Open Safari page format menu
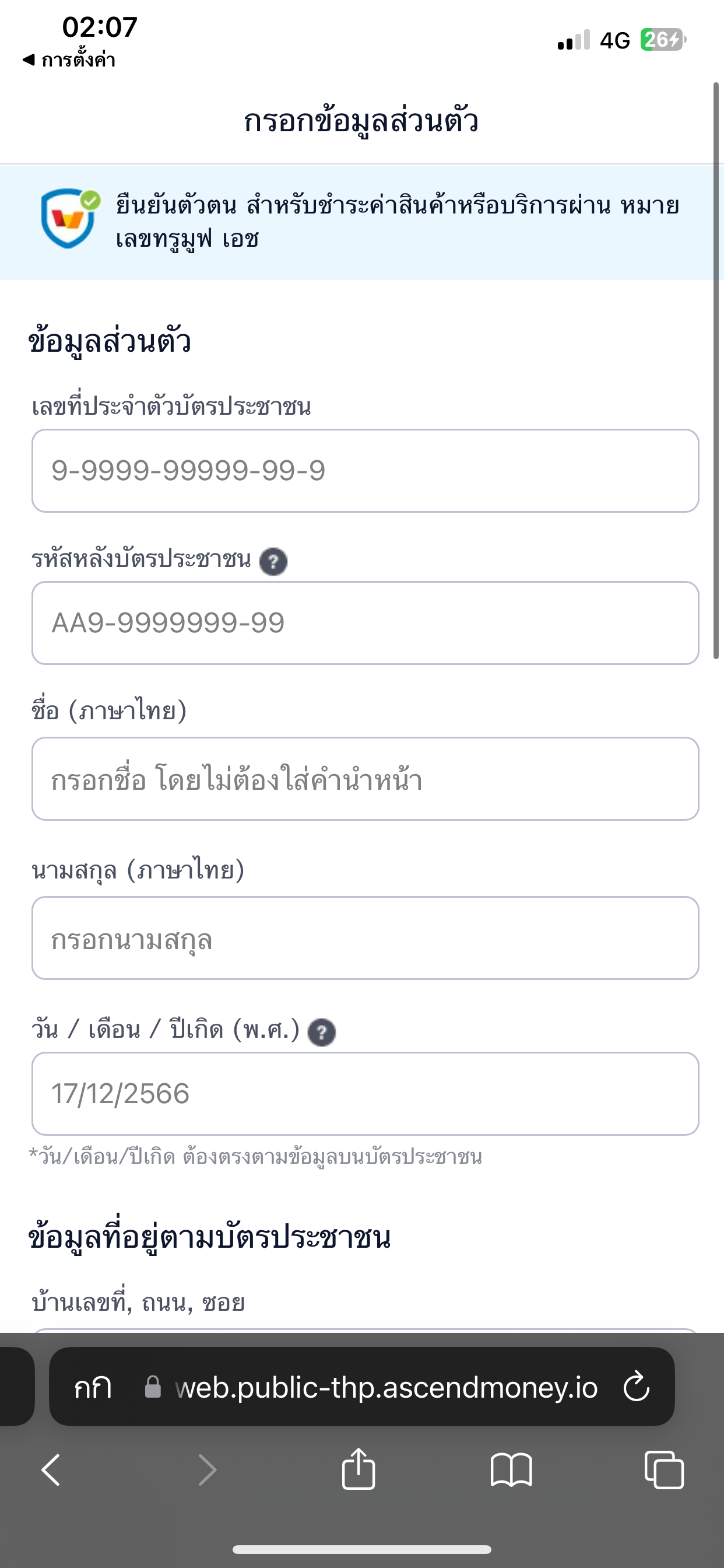This screenshot has height=1568, width=724. (x=93, y=1387)
